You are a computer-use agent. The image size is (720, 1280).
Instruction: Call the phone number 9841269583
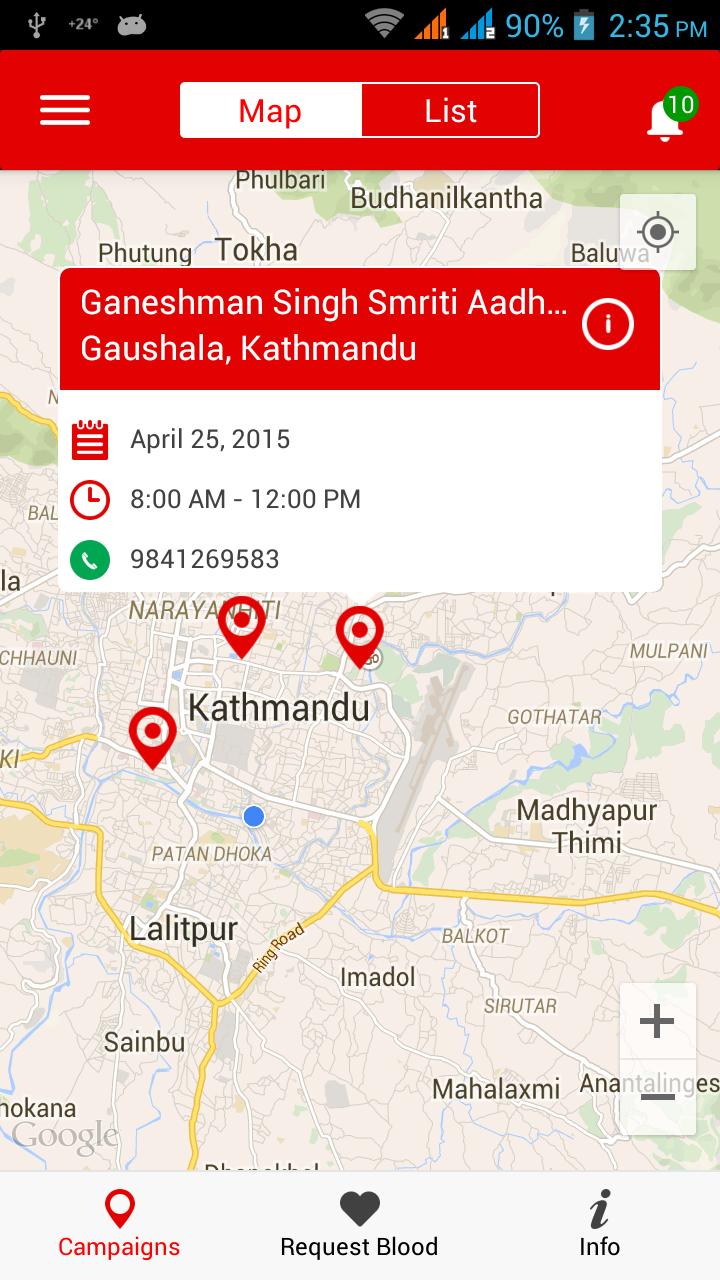point(204,559)
